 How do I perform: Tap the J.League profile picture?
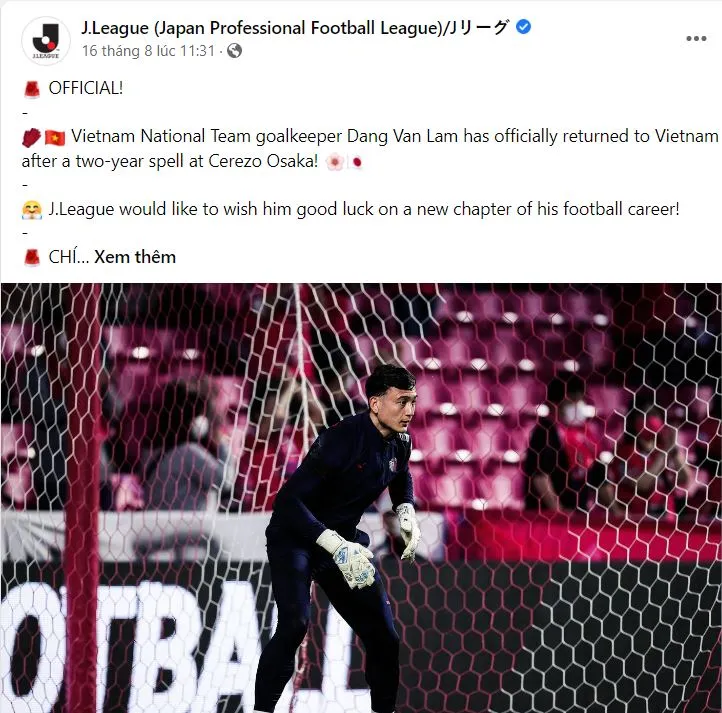coord(45,40)
